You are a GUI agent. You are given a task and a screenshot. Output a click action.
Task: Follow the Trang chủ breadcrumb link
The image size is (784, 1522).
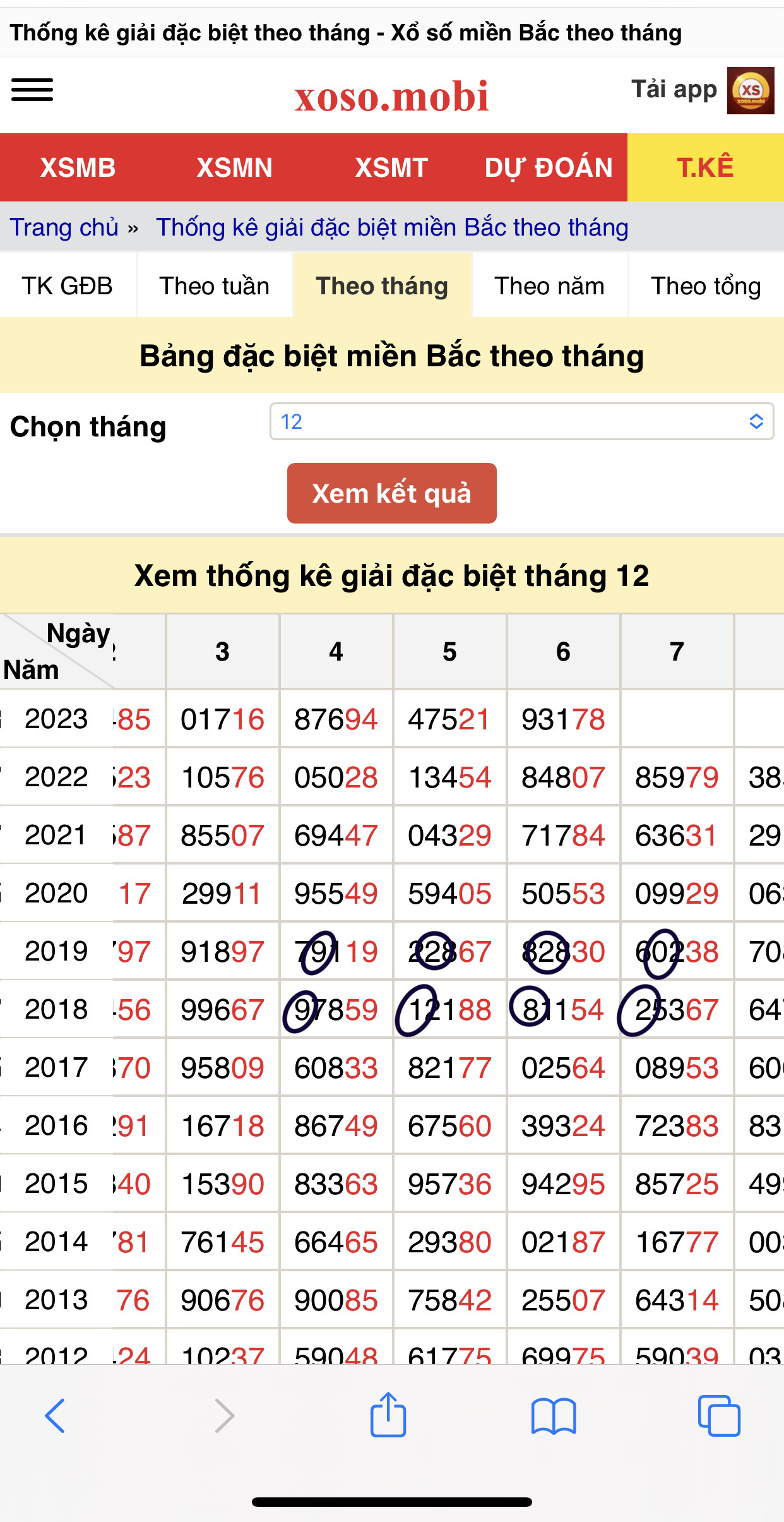click(64, 227)
